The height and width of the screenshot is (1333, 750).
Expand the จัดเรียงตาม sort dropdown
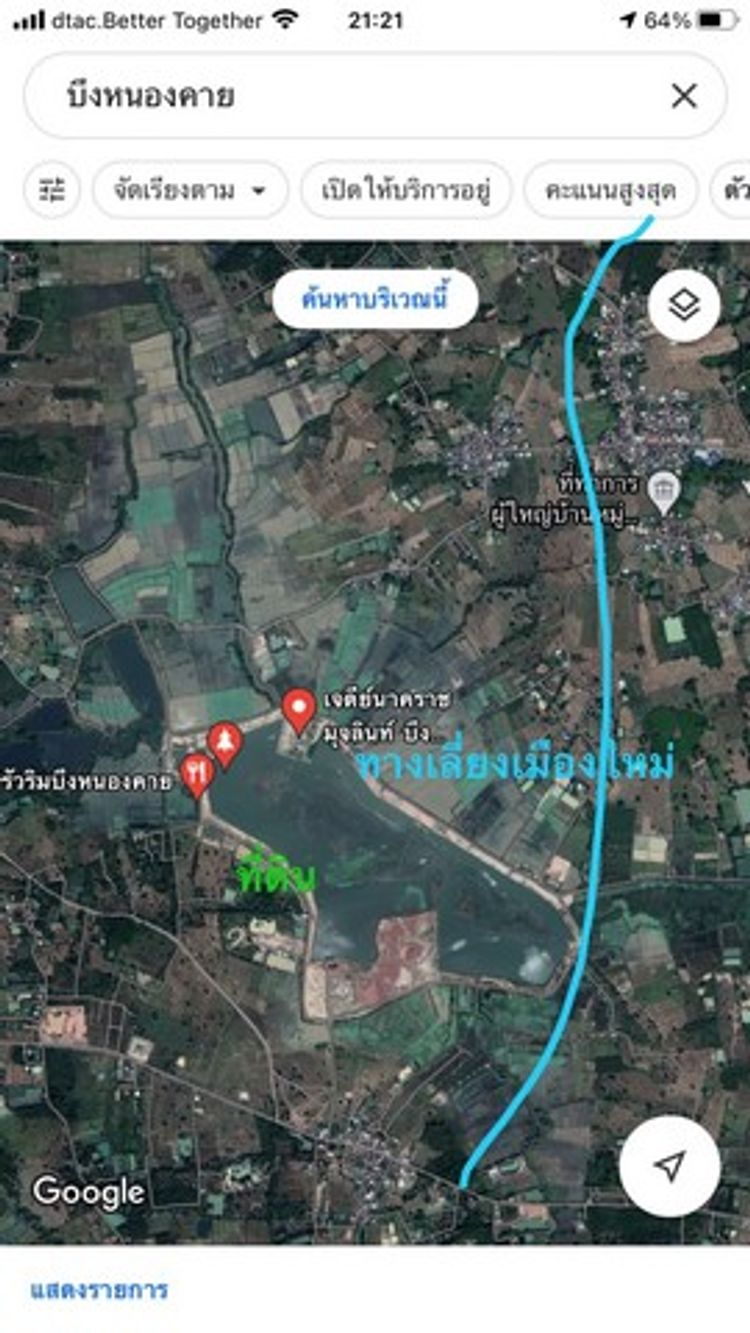[190, 190]
